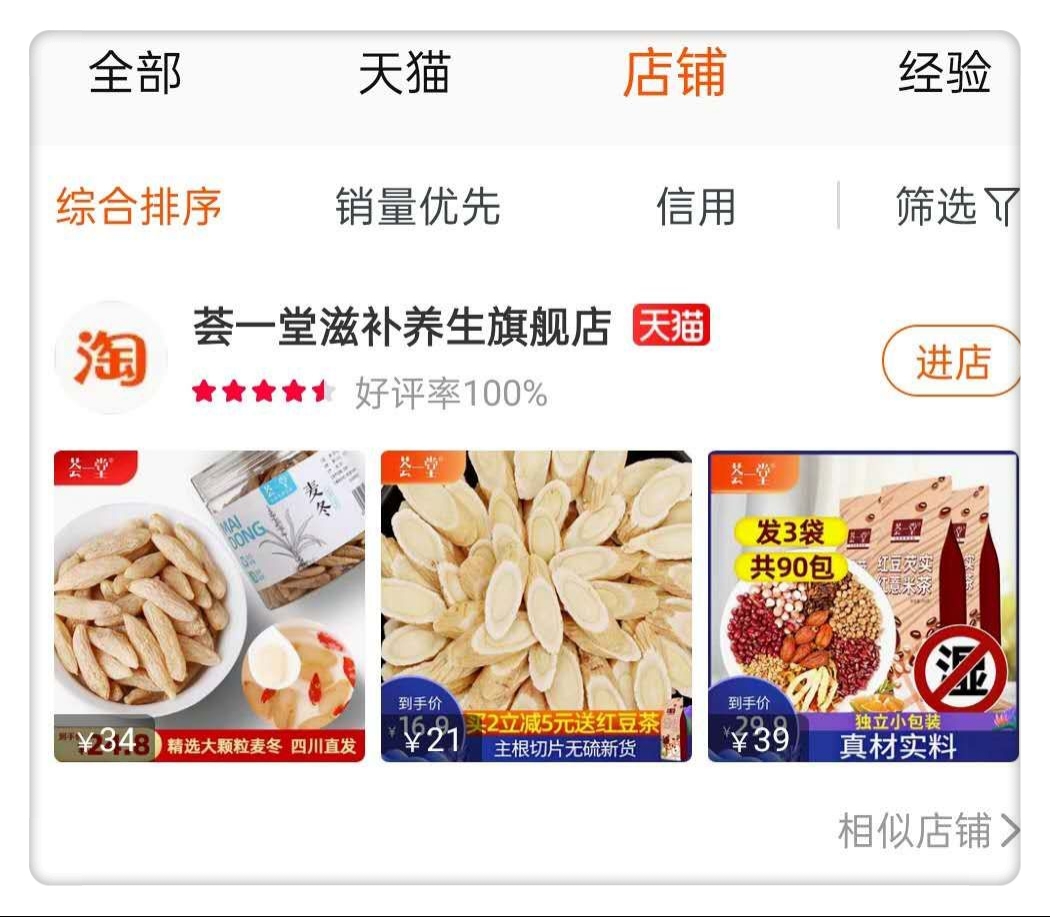View 相似店铺 similar shops
Image resolution: width=1050 pixels, height=917 pixels.
tap(927, 831)
